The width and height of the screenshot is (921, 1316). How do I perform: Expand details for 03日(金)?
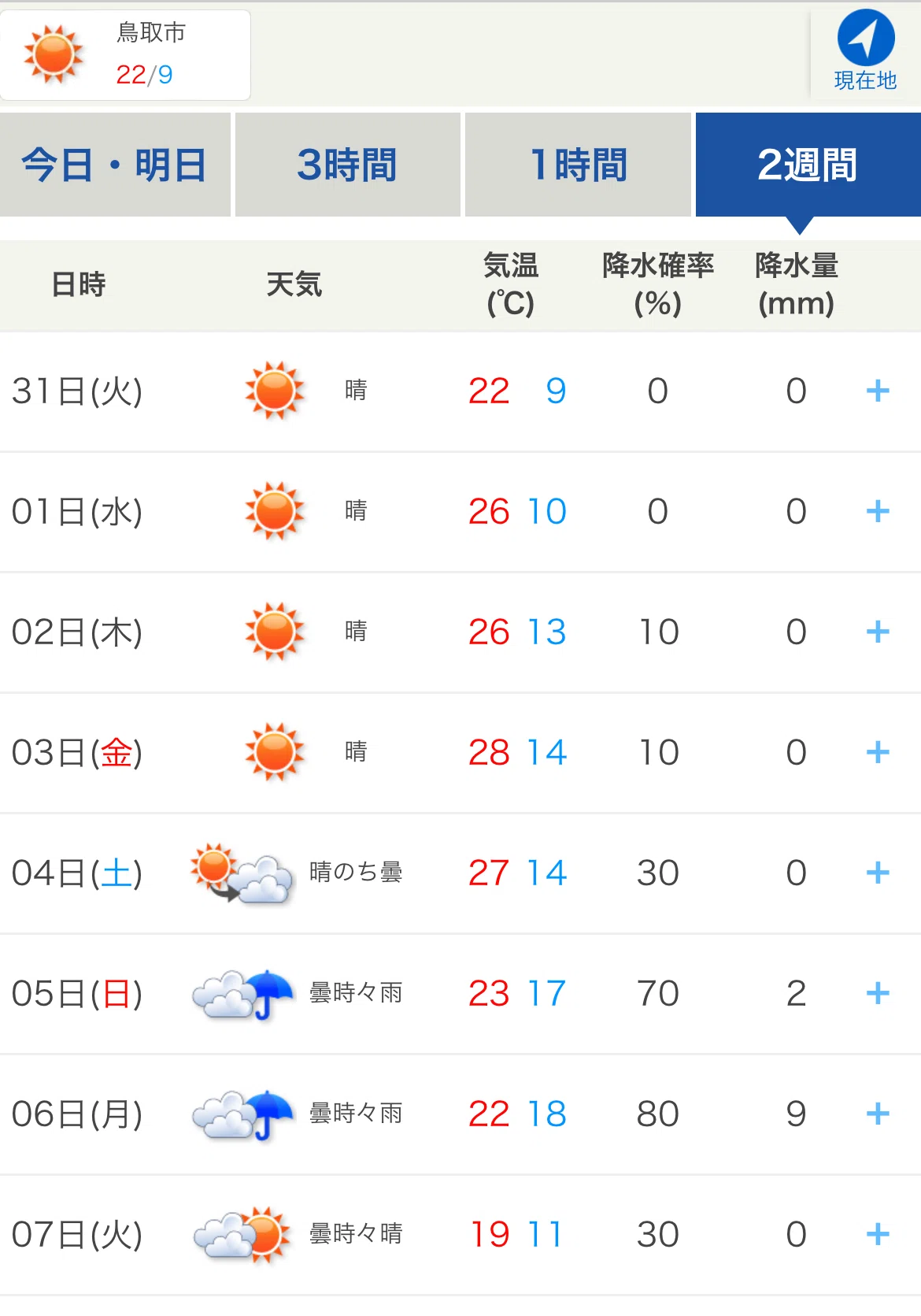click(878, 752)
